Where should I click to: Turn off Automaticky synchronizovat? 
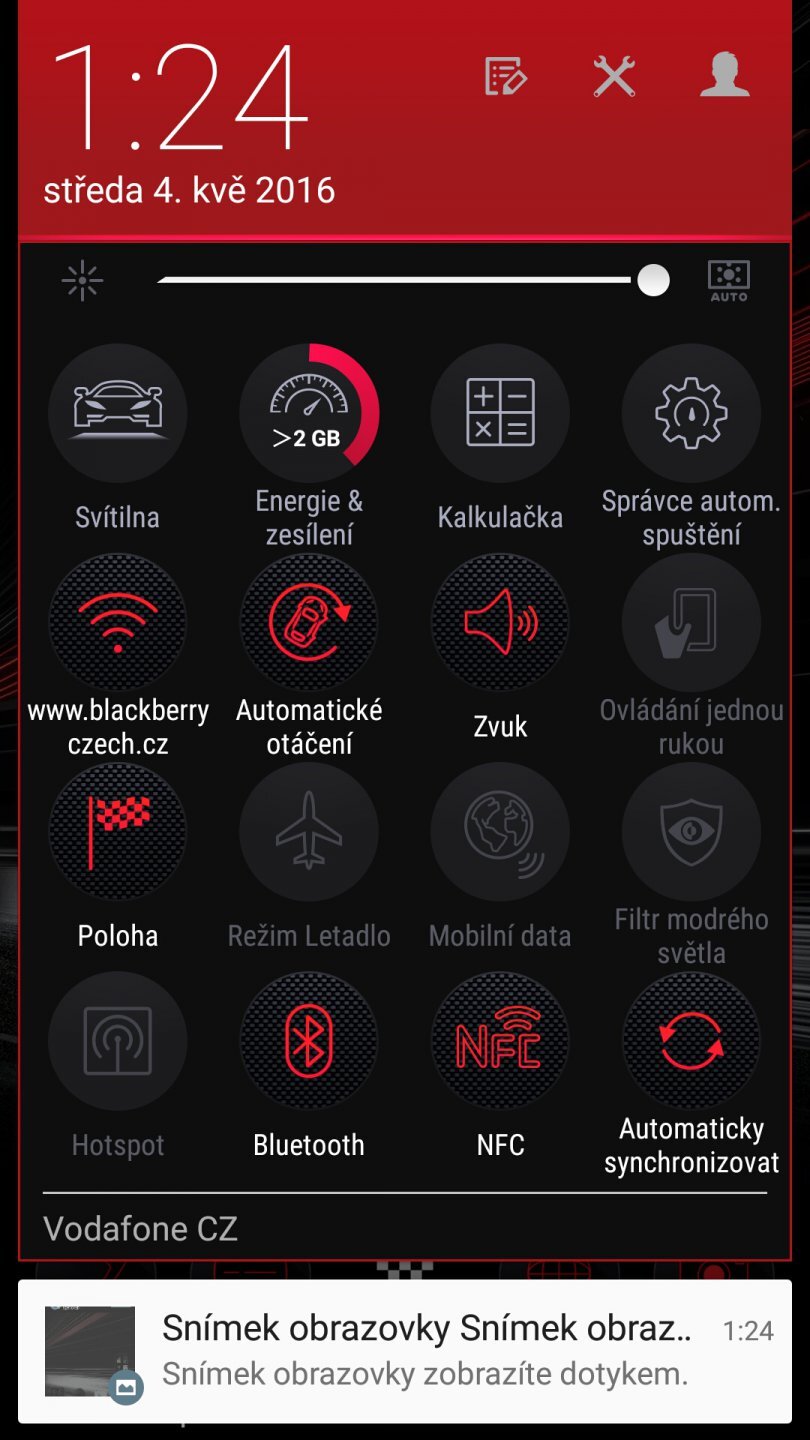(x=691, y=1040)
